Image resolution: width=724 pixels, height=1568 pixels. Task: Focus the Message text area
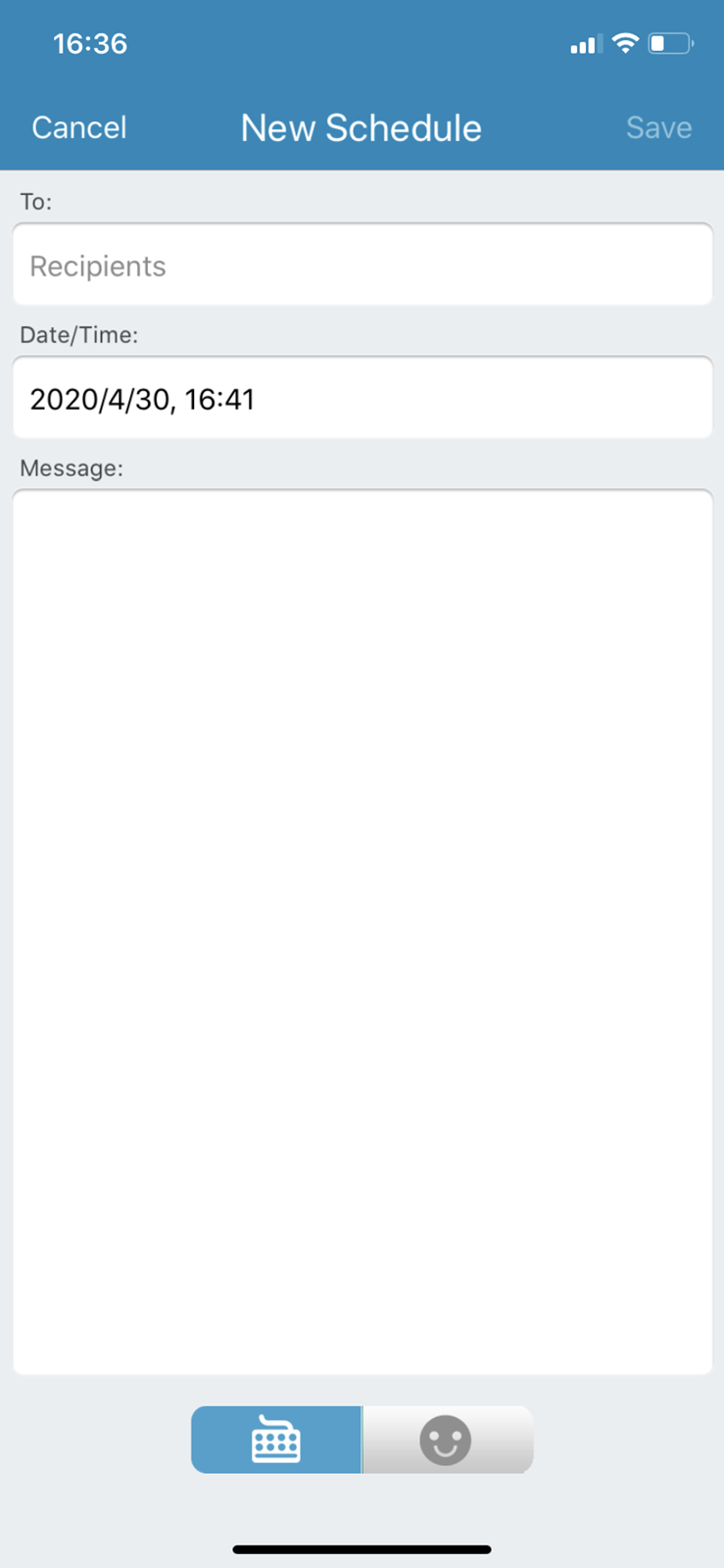[362, 931]
